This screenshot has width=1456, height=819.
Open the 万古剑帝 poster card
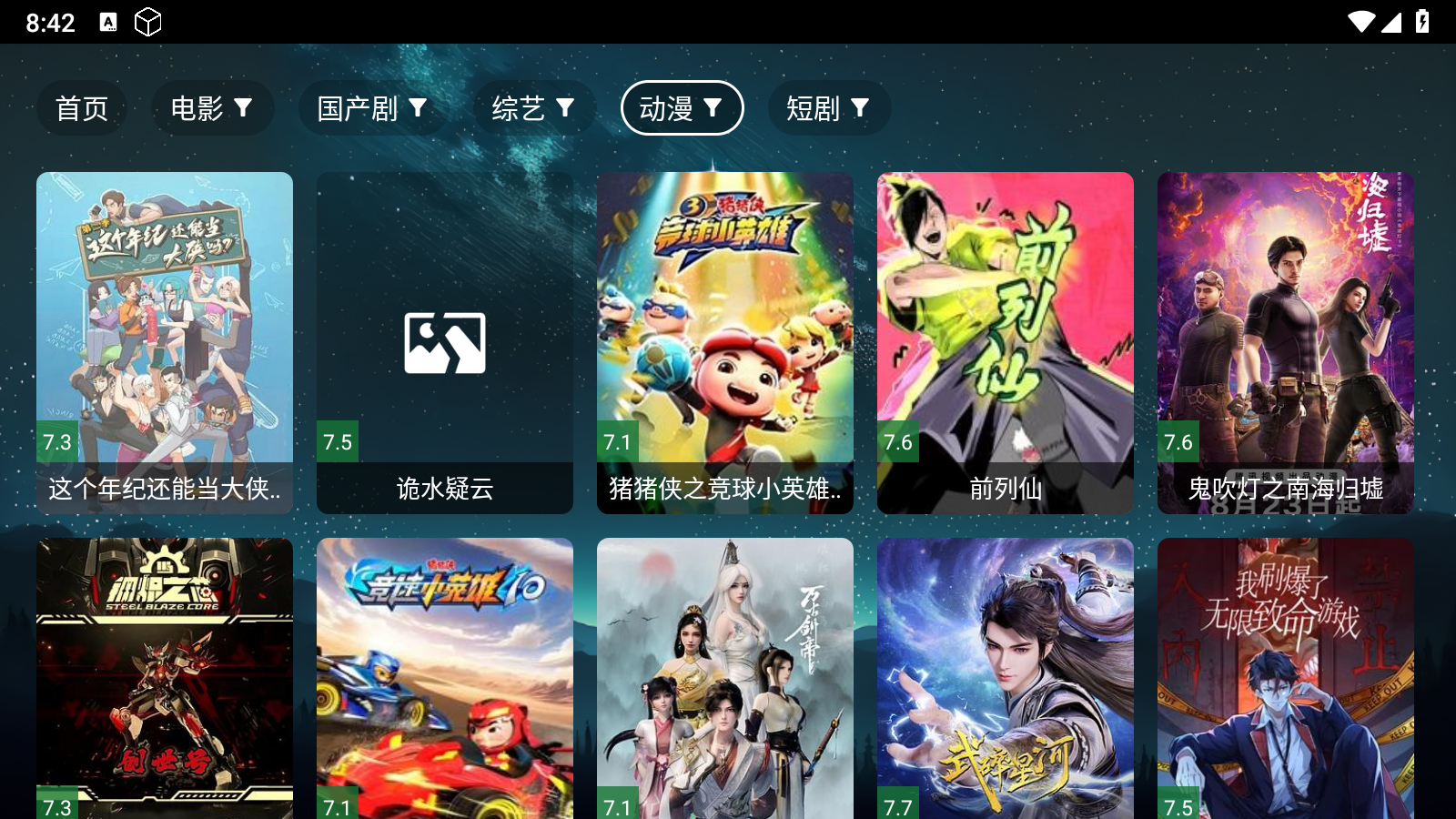coord(725,678)
